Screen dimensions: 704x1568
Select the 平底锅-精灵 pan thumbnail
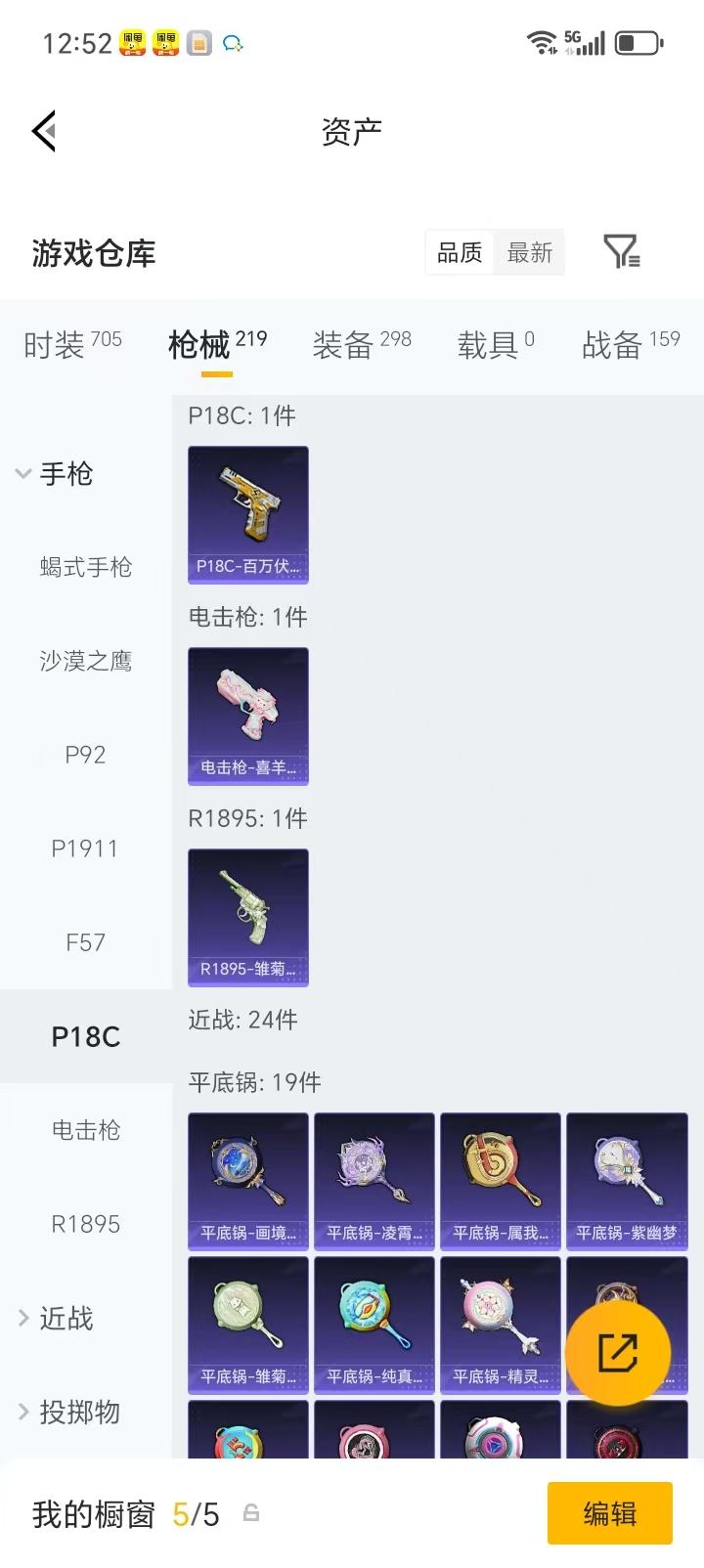[x=500, y=1326]
